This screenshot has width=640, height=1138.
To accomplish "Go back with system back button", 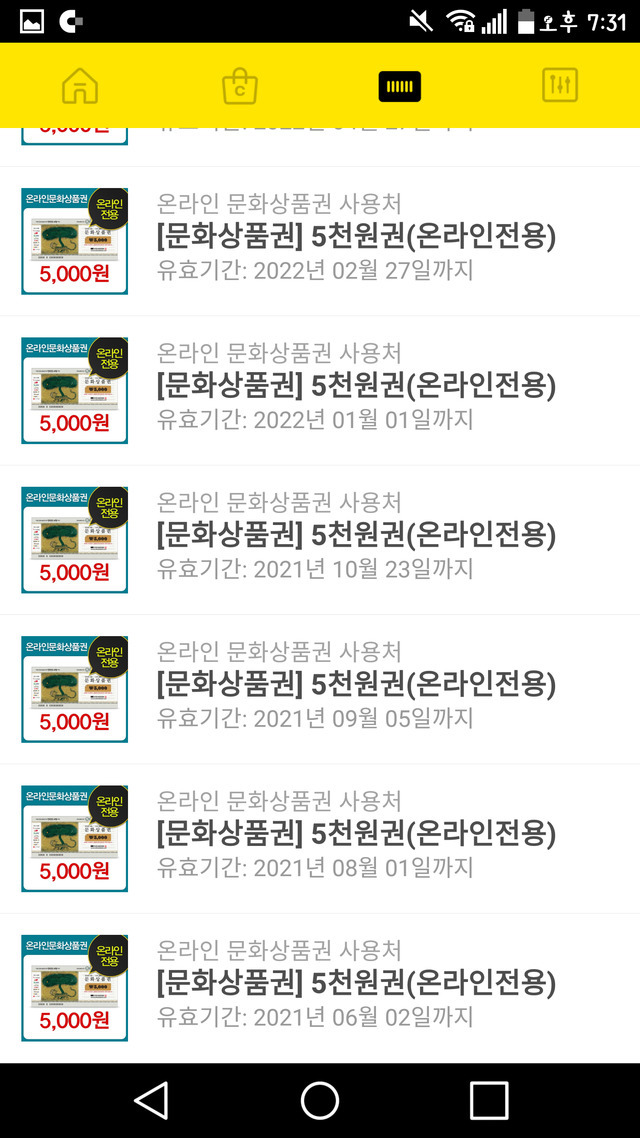I will tap(151, 1100).
